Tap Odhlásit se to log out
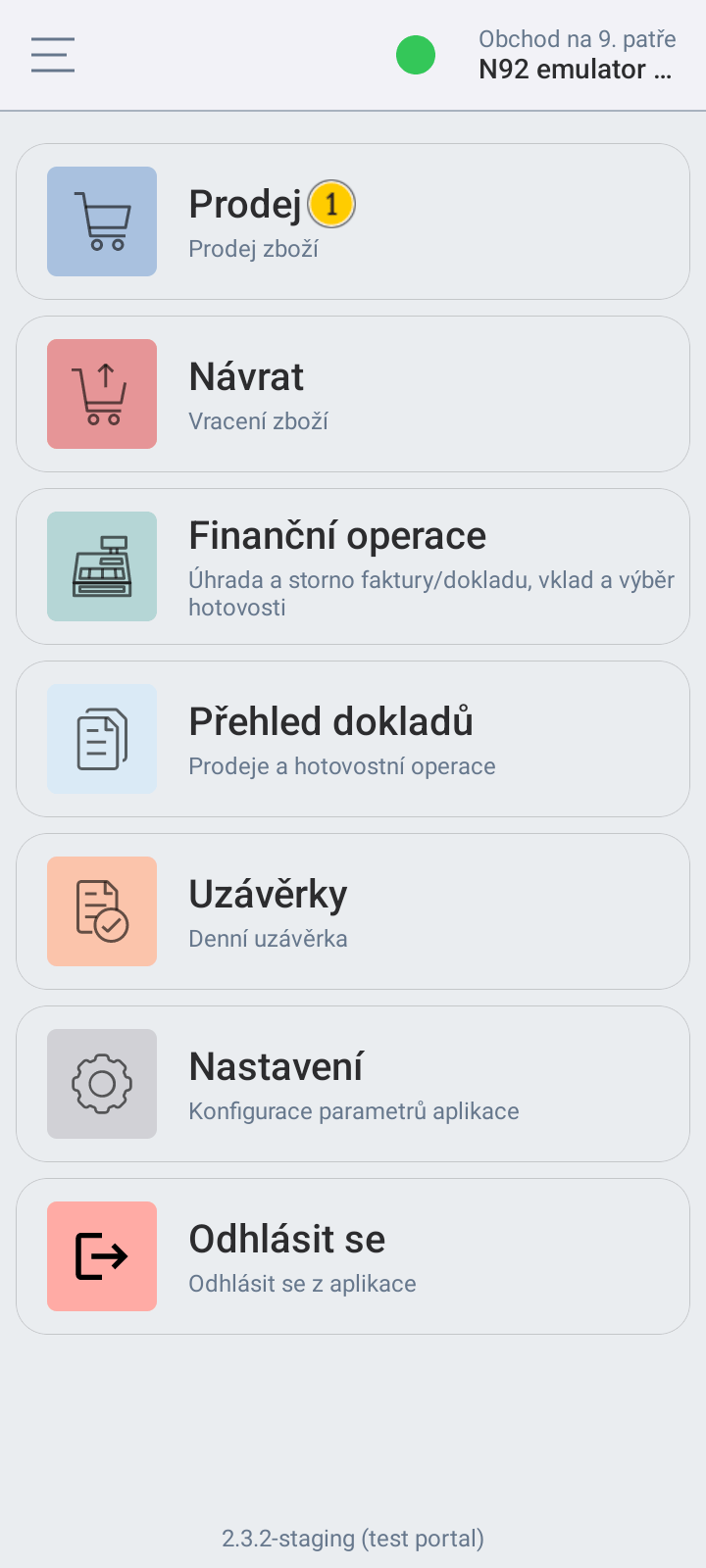The width and height of the screenshot is (706, 1568). pos(353,1256)
